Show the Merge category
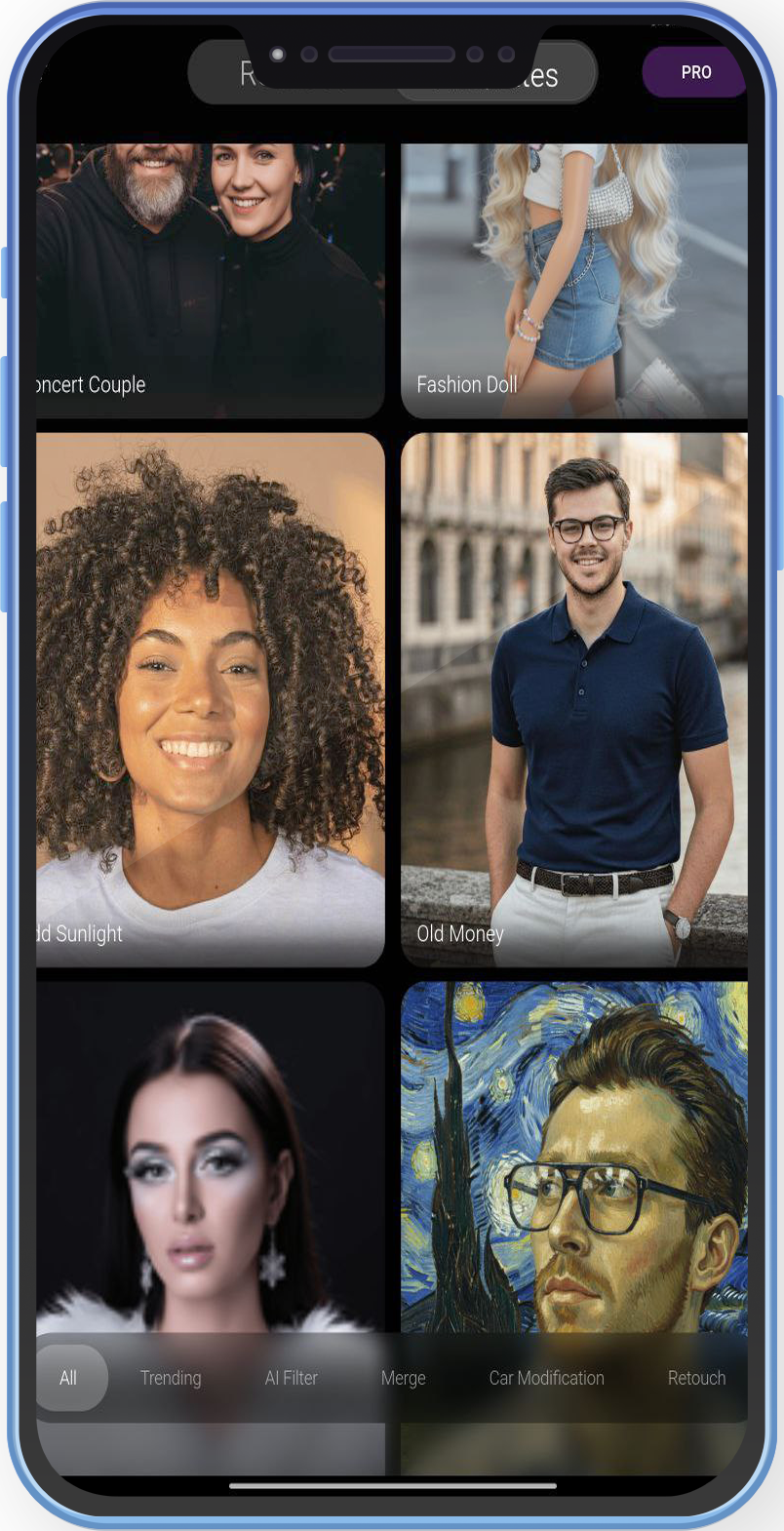Screen dimensions: 784x1531 (403, 1378)
